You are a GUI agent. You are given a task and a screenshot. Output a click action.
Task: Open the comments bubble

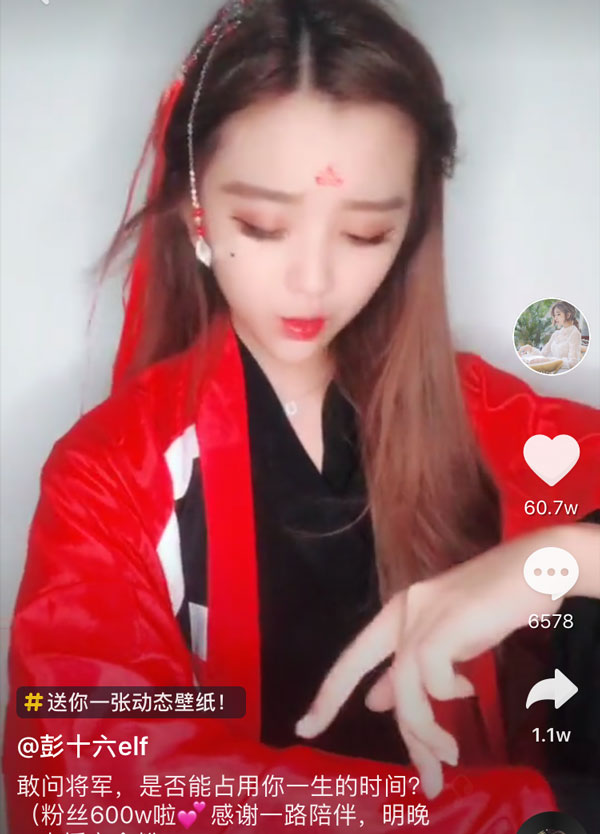tap(551, 575)
